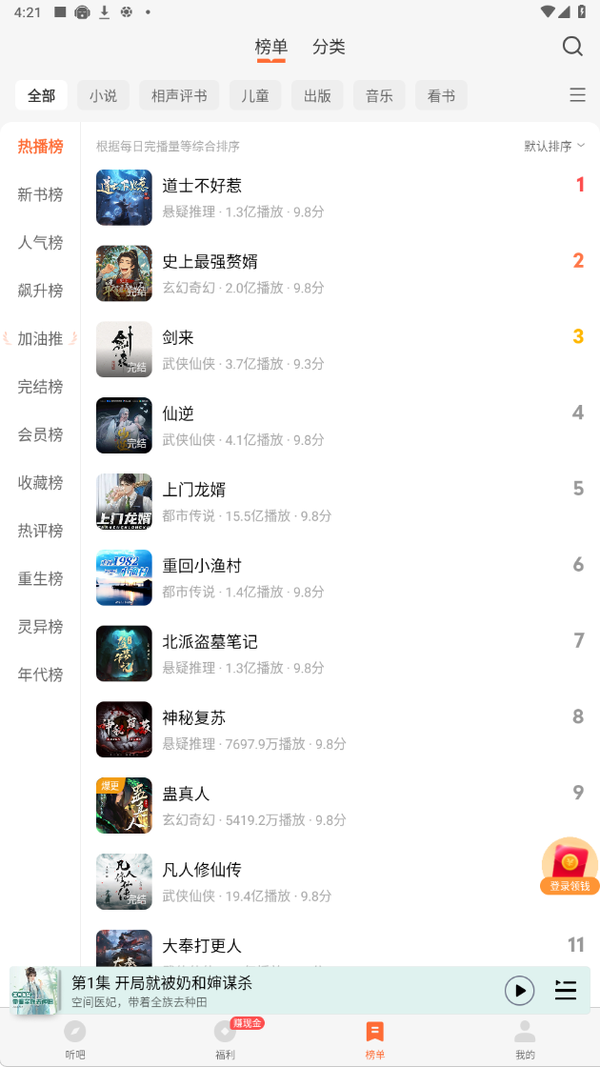Switch to the 分类 top tab
This screenshot has width=600, height=1067.
pyautogui.click(x=328, y=47)
